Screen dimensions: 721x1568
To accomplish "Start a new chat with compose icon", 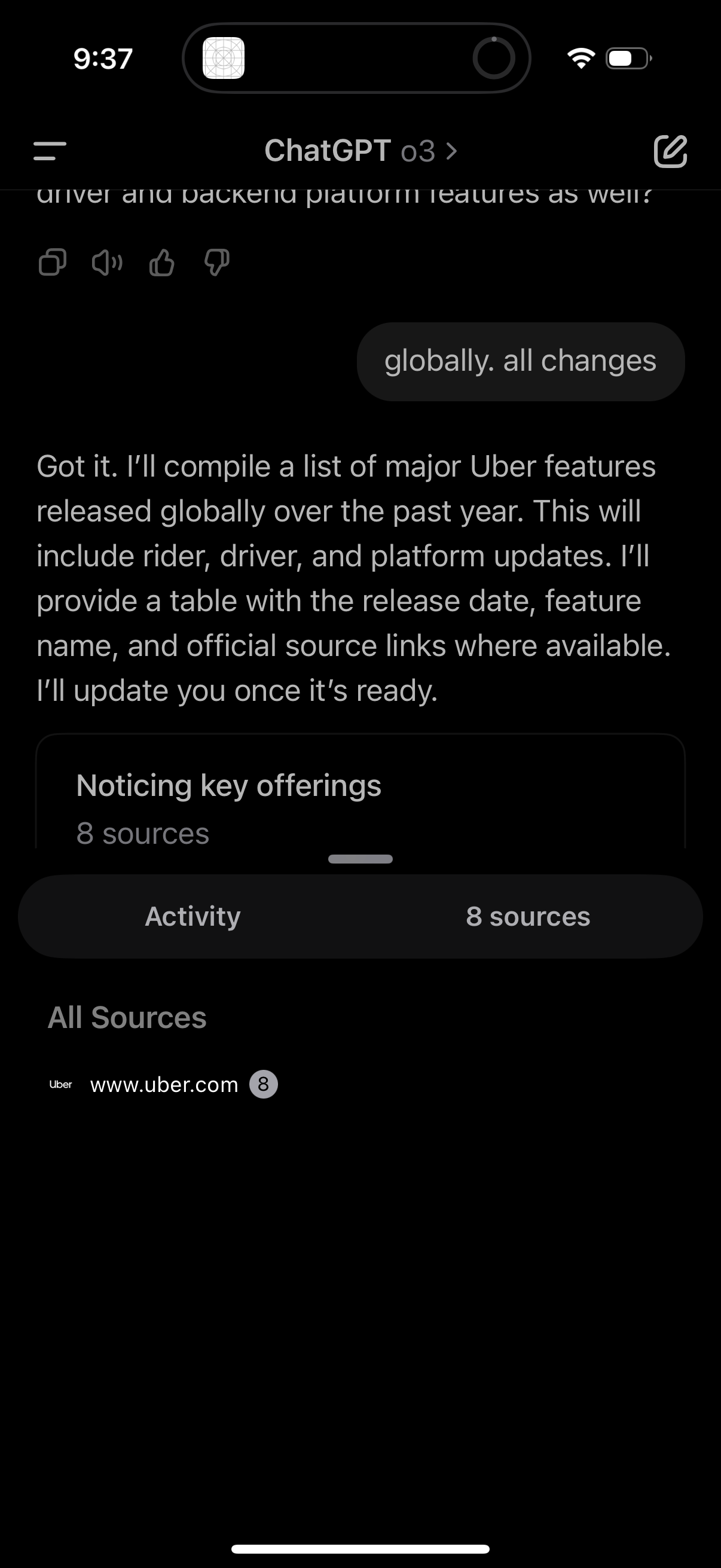I will (x=672, y=151).
